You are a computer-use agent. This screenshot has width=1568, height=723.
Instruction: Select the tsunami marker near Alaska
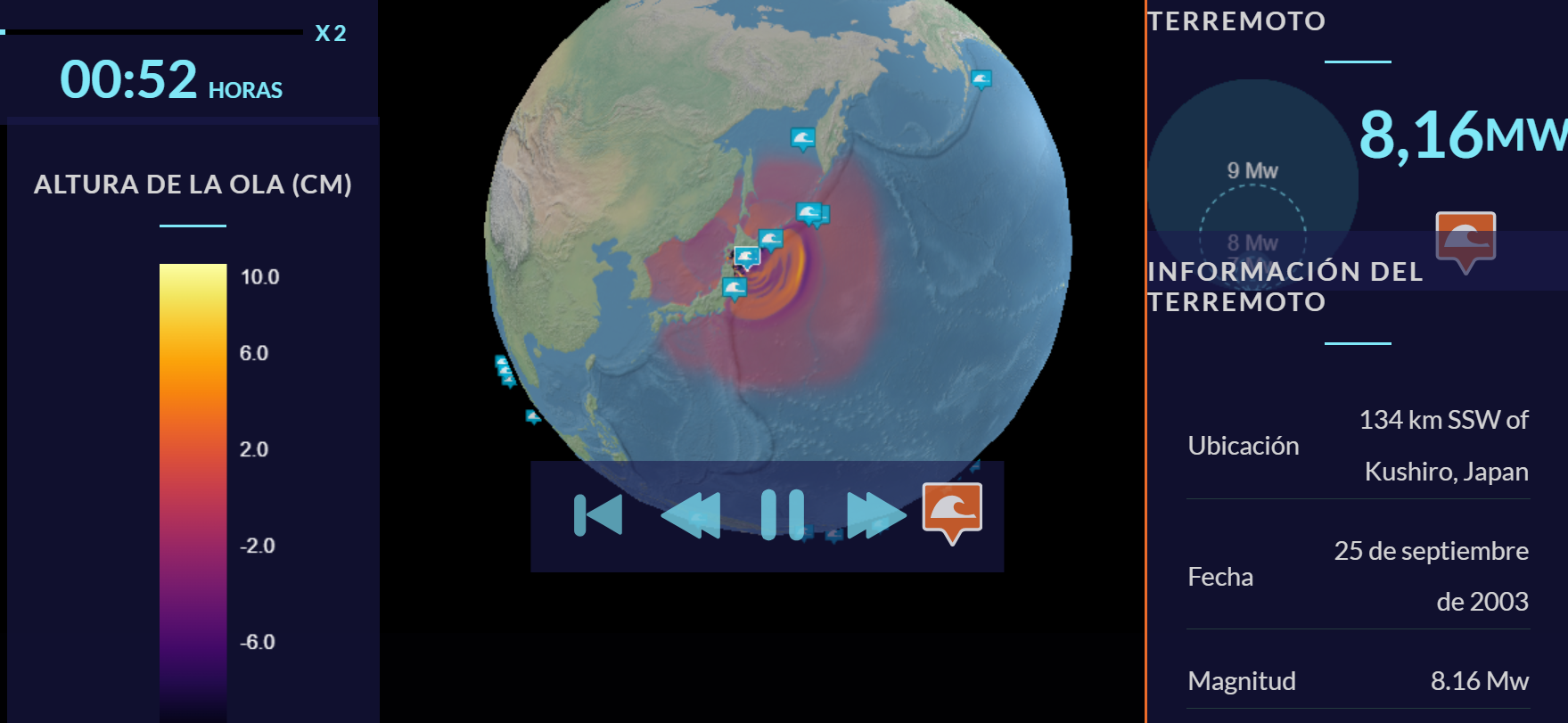pos(981,79)
